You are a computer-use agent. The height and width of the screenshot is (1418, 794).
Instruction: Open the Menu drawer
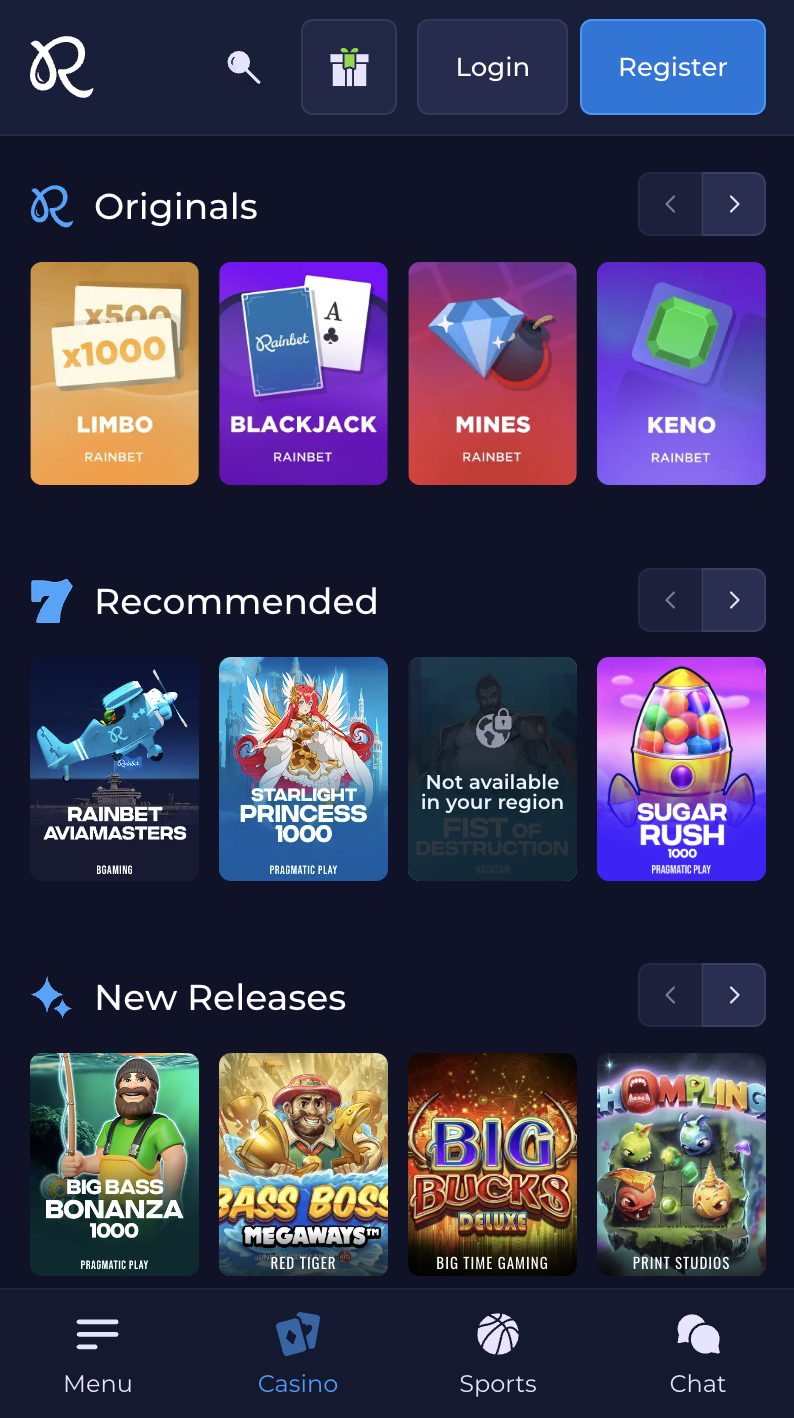[x=98, y=1355]
